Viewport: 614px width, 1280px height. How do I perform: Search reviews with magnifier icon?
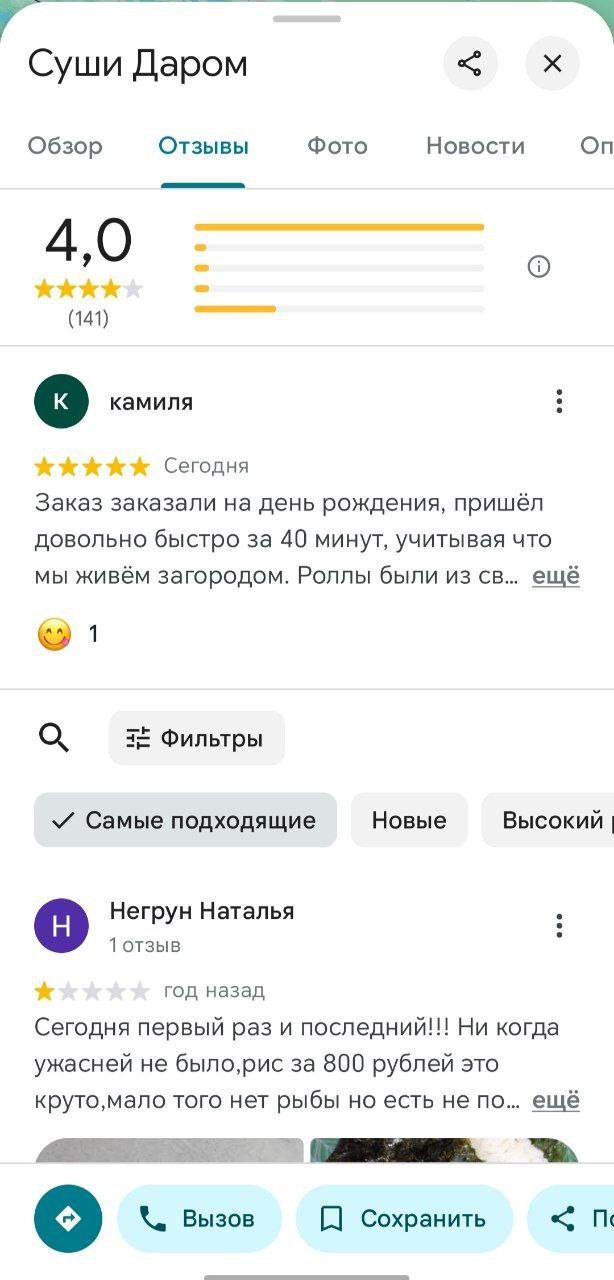[x=54, y=738]
